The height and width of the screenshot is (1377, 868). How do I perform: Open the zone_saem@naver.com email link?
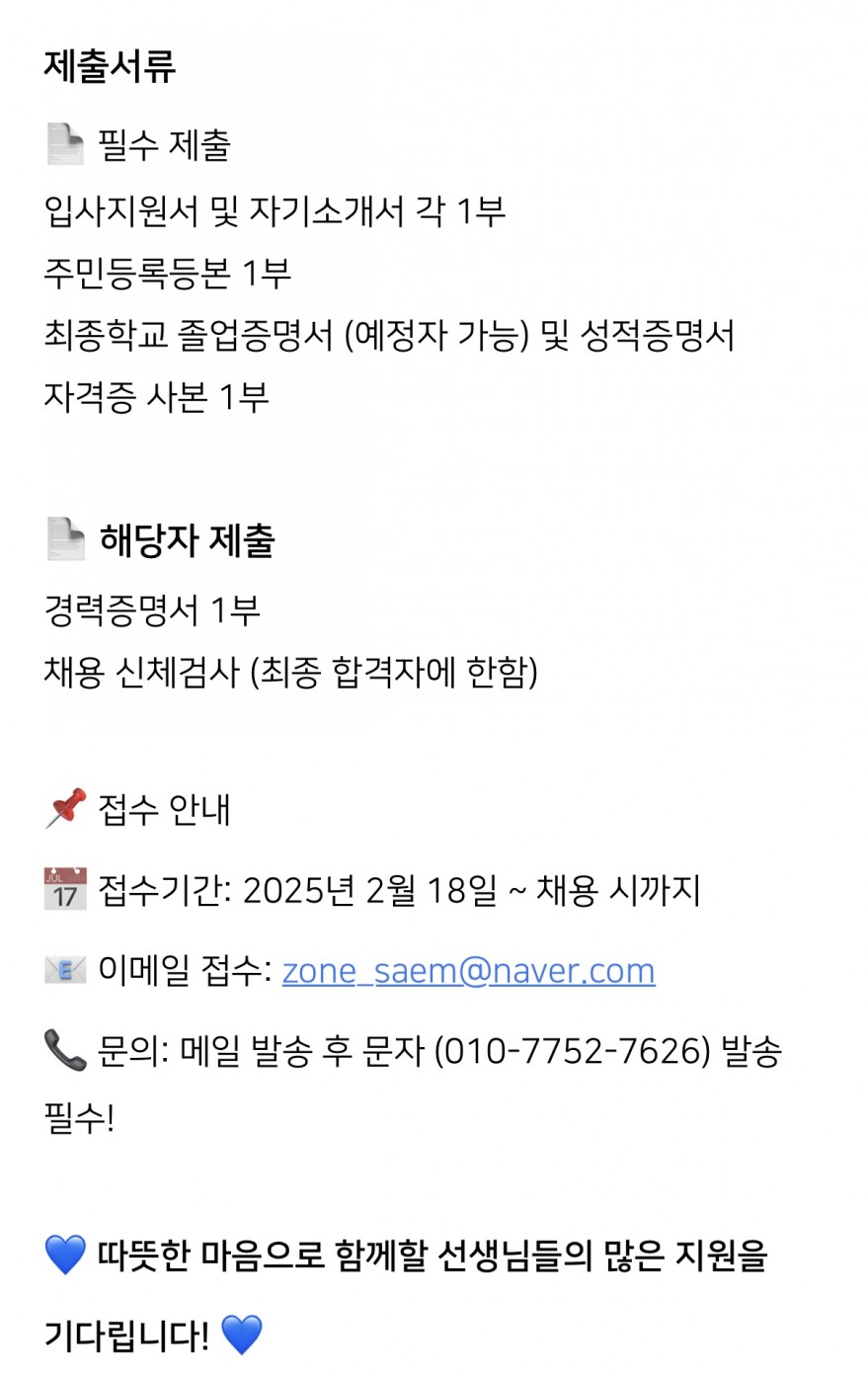tap(468, 971)
